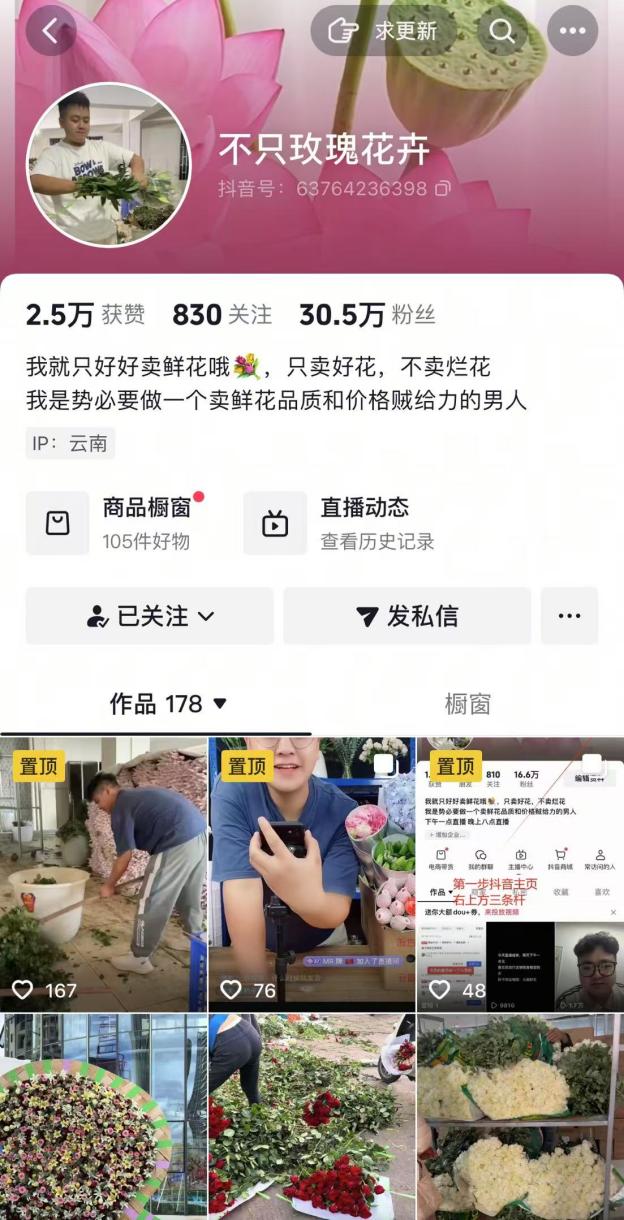This screenshot has height=1220, width=624.
Task: Switch to the 作品 178 tab
Action: pyautogui.click(x=167, y=704)
